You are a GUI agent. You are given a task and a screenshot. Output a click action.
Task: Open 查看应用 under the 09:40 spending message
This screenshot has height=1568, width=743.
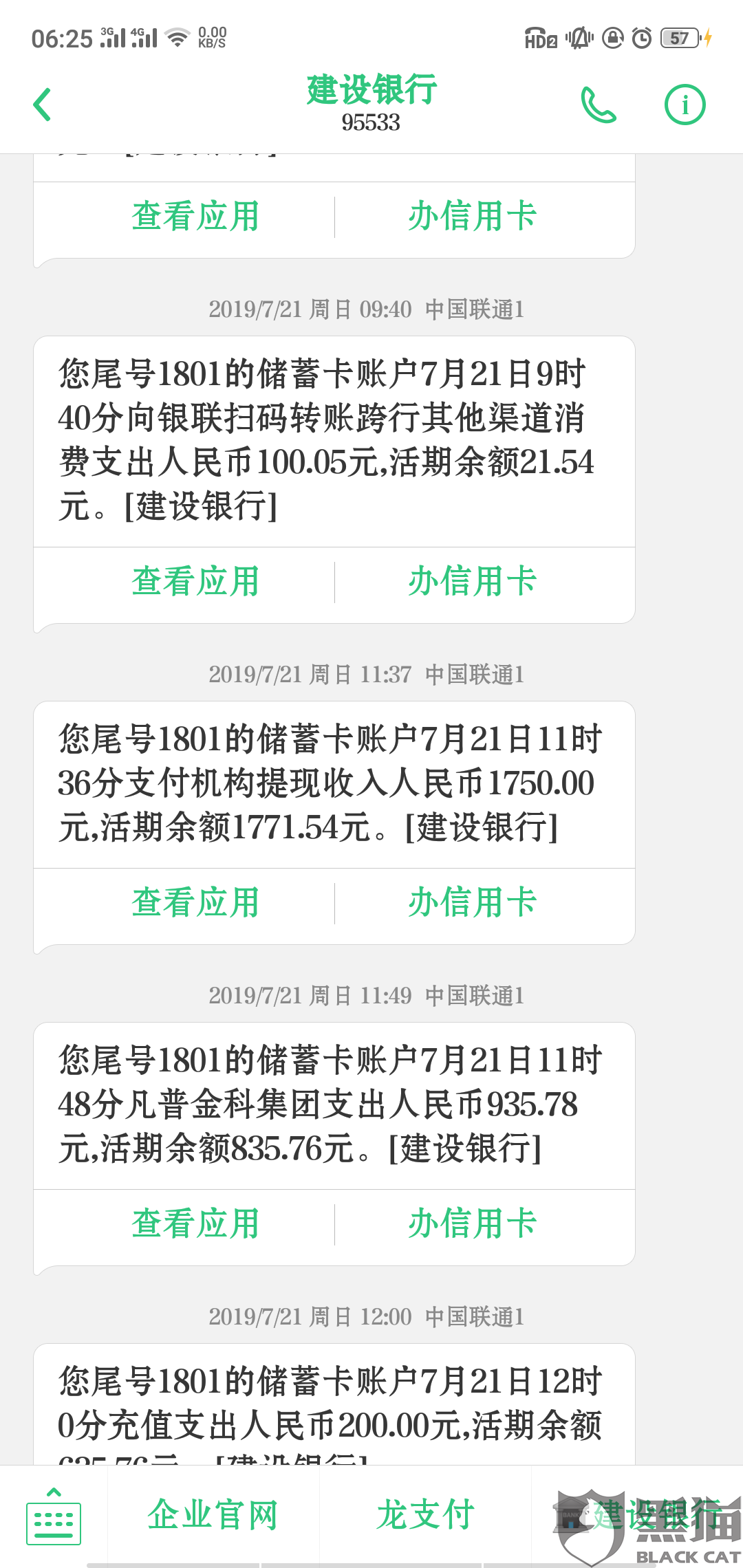tap(195, 582)
